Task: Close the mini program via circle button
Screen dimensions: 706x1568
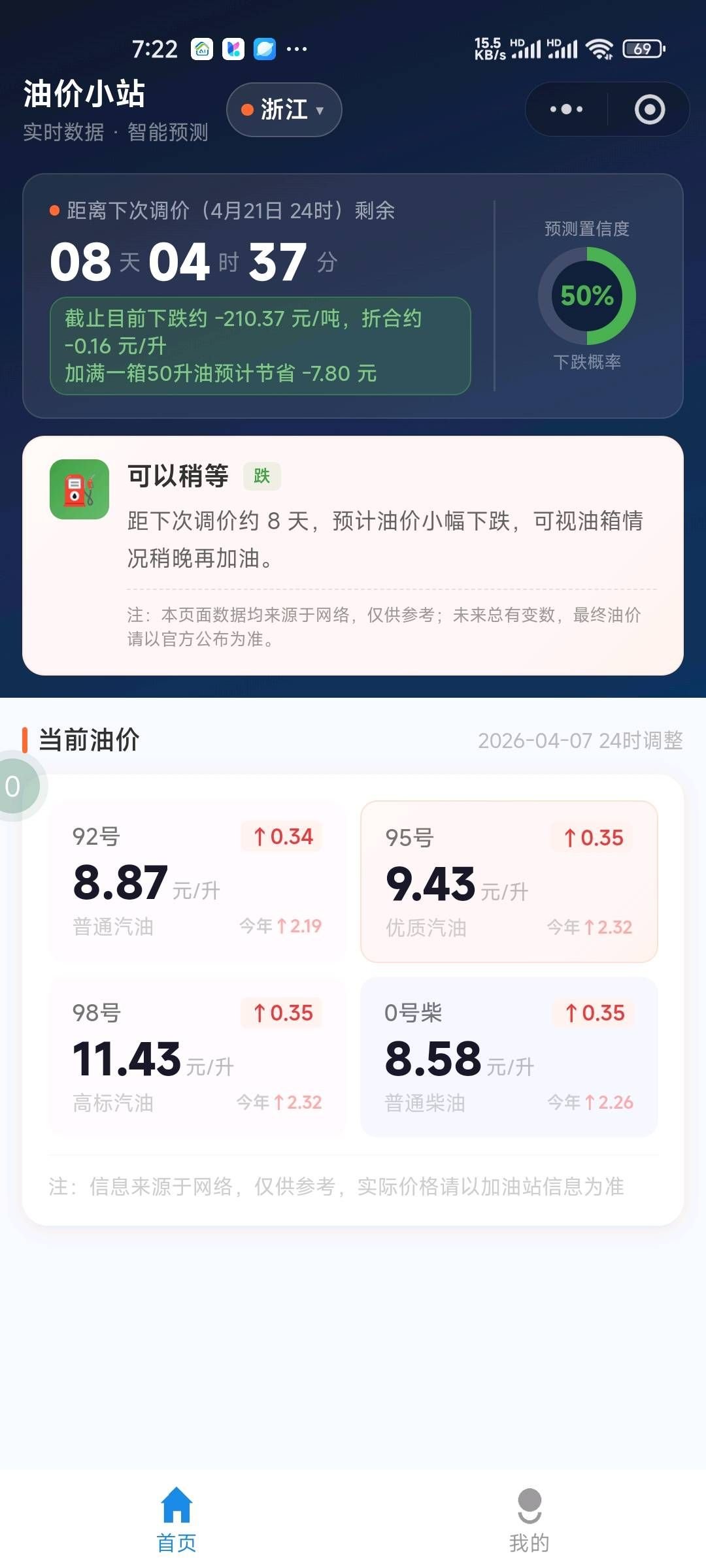Action: pyautogui.click(x=649, y=109)
